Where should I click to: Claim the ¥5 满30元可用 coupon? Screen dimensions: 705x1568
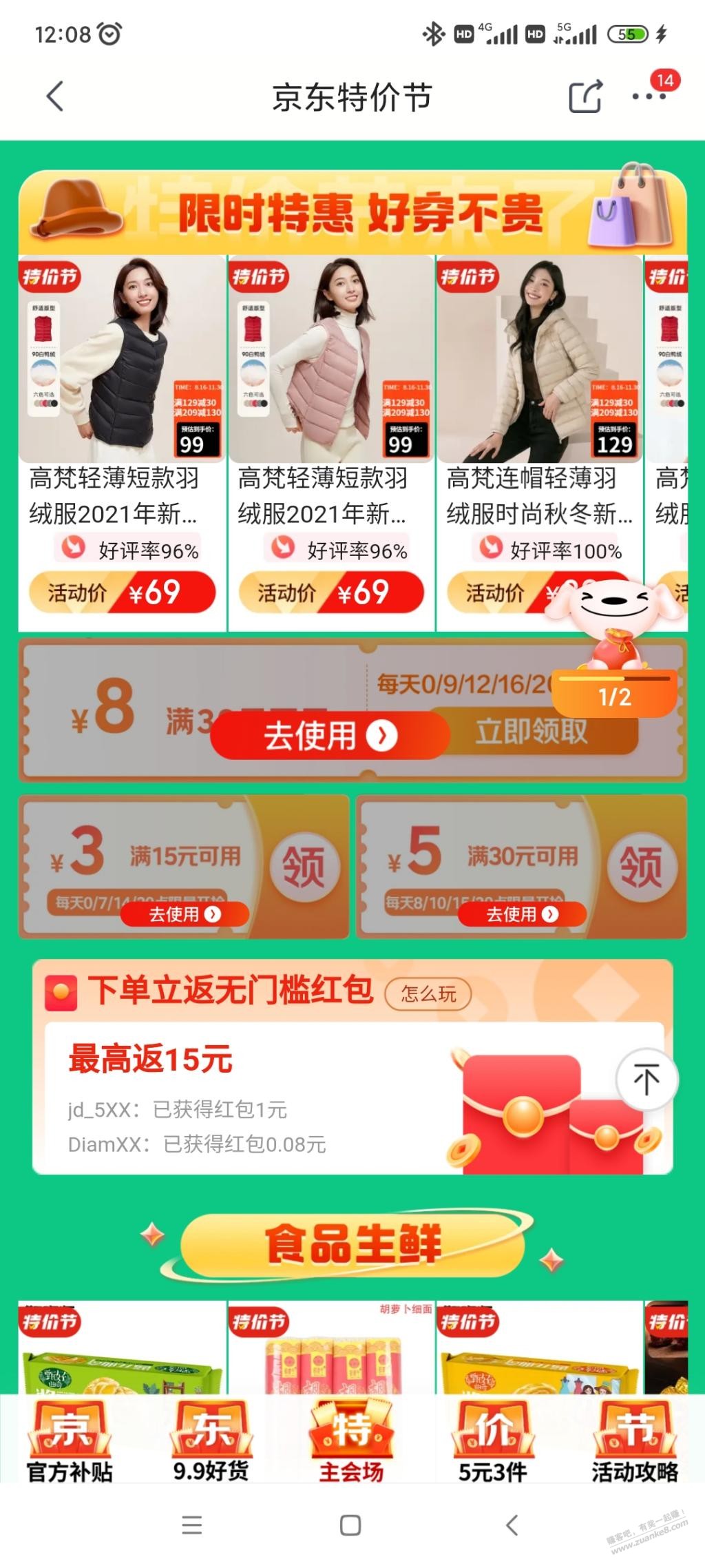(642, 867)
